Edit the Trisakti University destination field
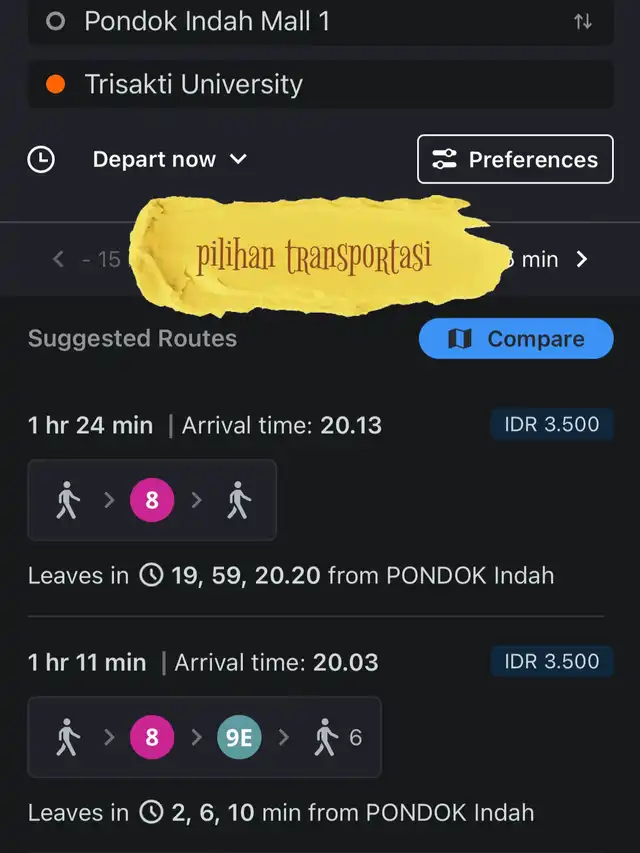 (x=300, y=84)
